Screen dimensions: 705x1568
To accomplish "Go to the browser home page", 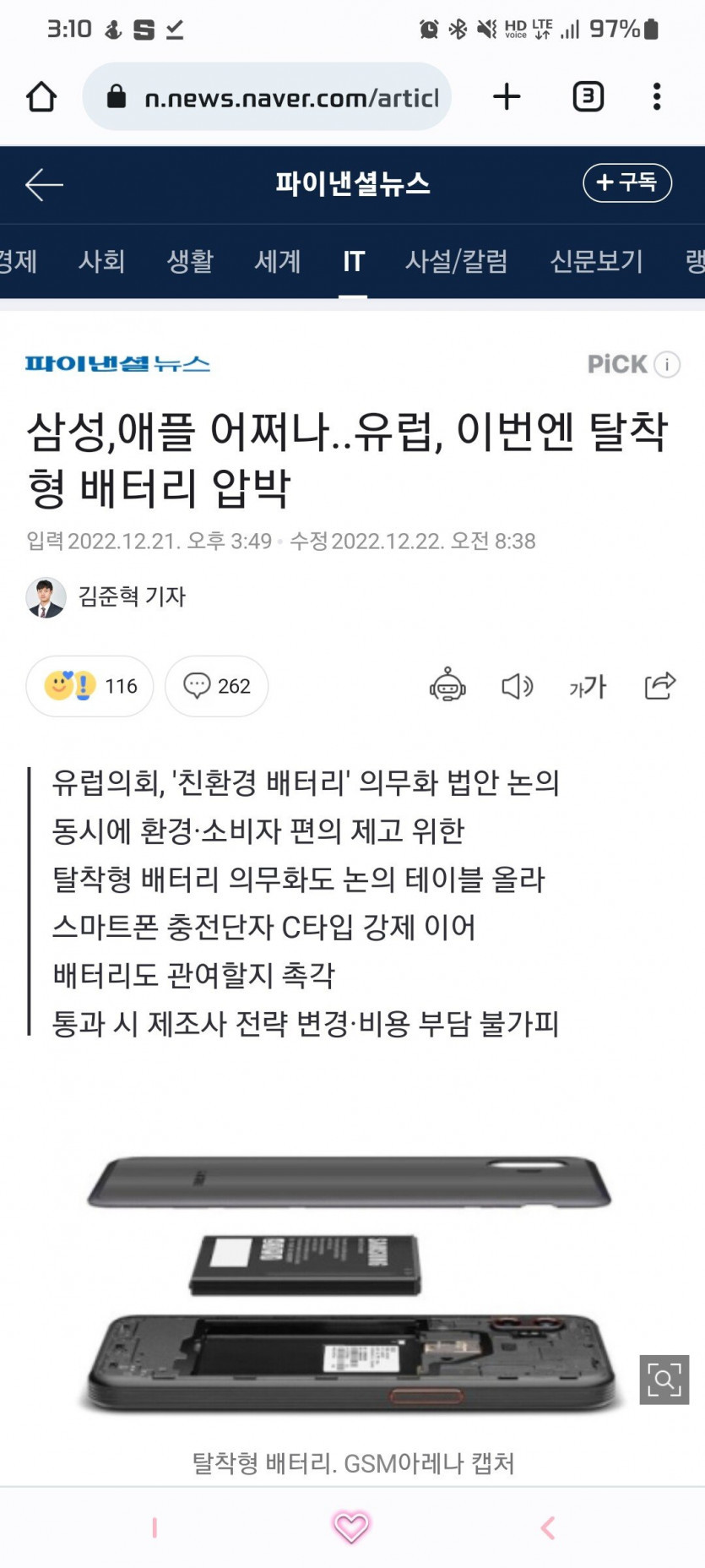I will pyautogui.click(x=41, y=97).
